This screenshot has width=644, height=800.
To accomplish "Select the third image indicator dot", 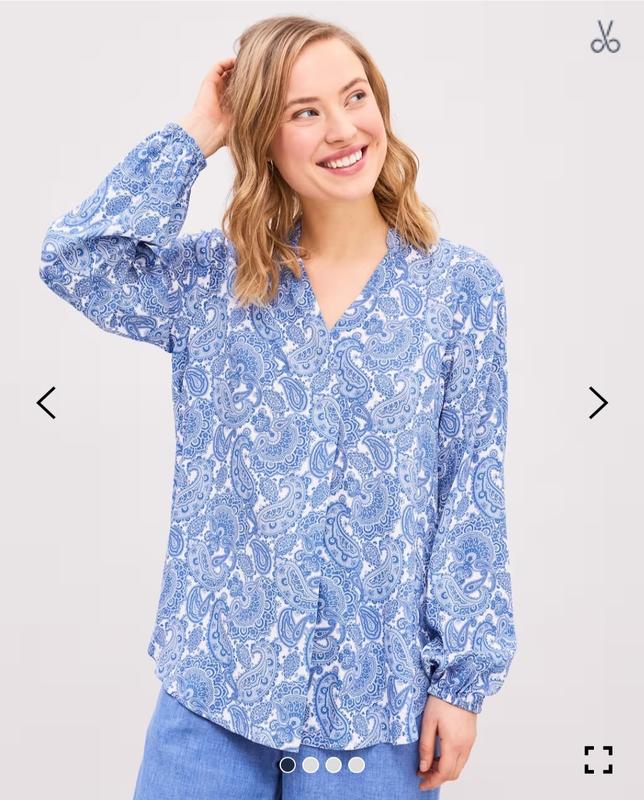I will [334, 765].
